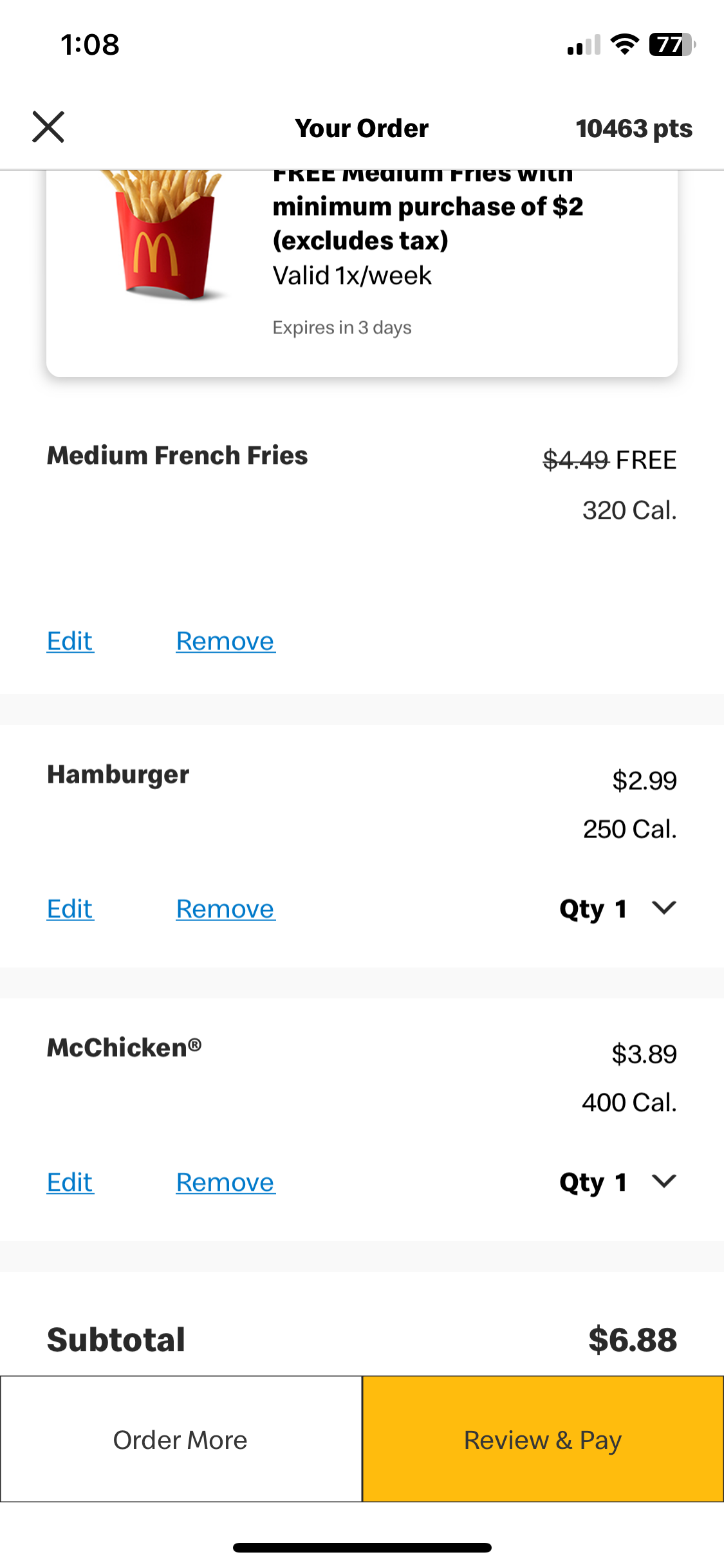The height and width of the screenshot is (1568, 724).
Task: View the 10463 pts rewards balance
Action: coord(633,129)
